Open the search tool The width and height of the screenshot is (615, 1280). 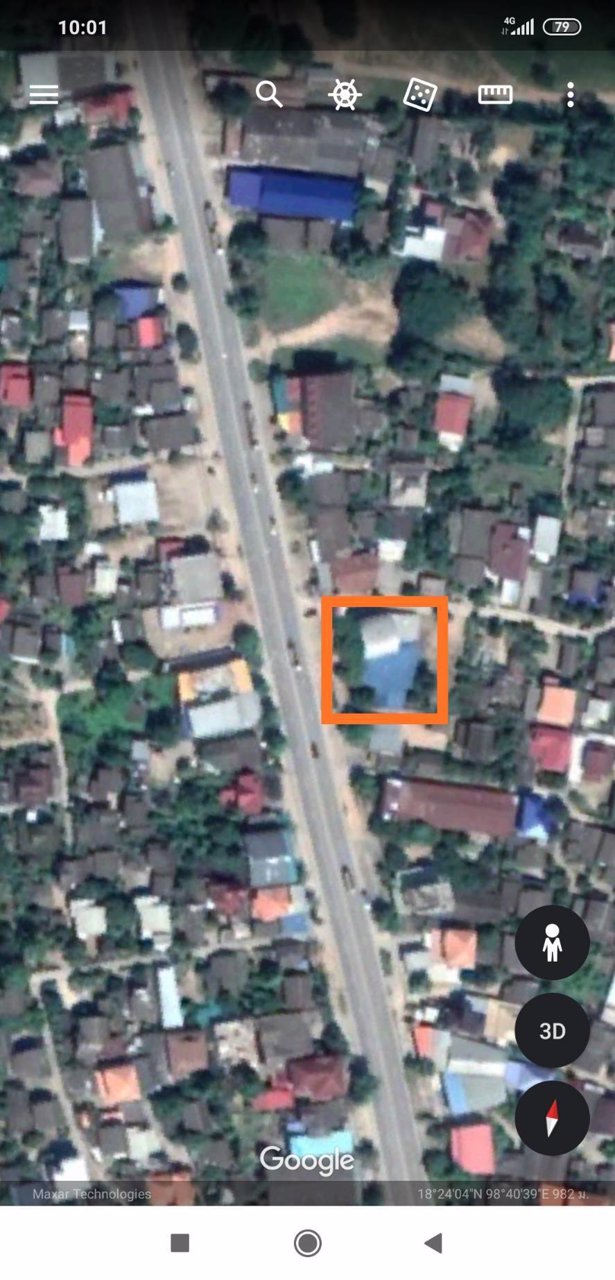[269, 95]
